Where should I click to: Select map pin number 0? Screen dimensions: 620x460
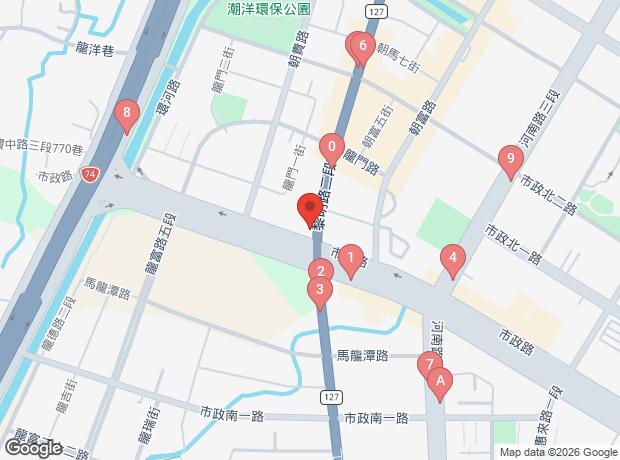(331, 147)
